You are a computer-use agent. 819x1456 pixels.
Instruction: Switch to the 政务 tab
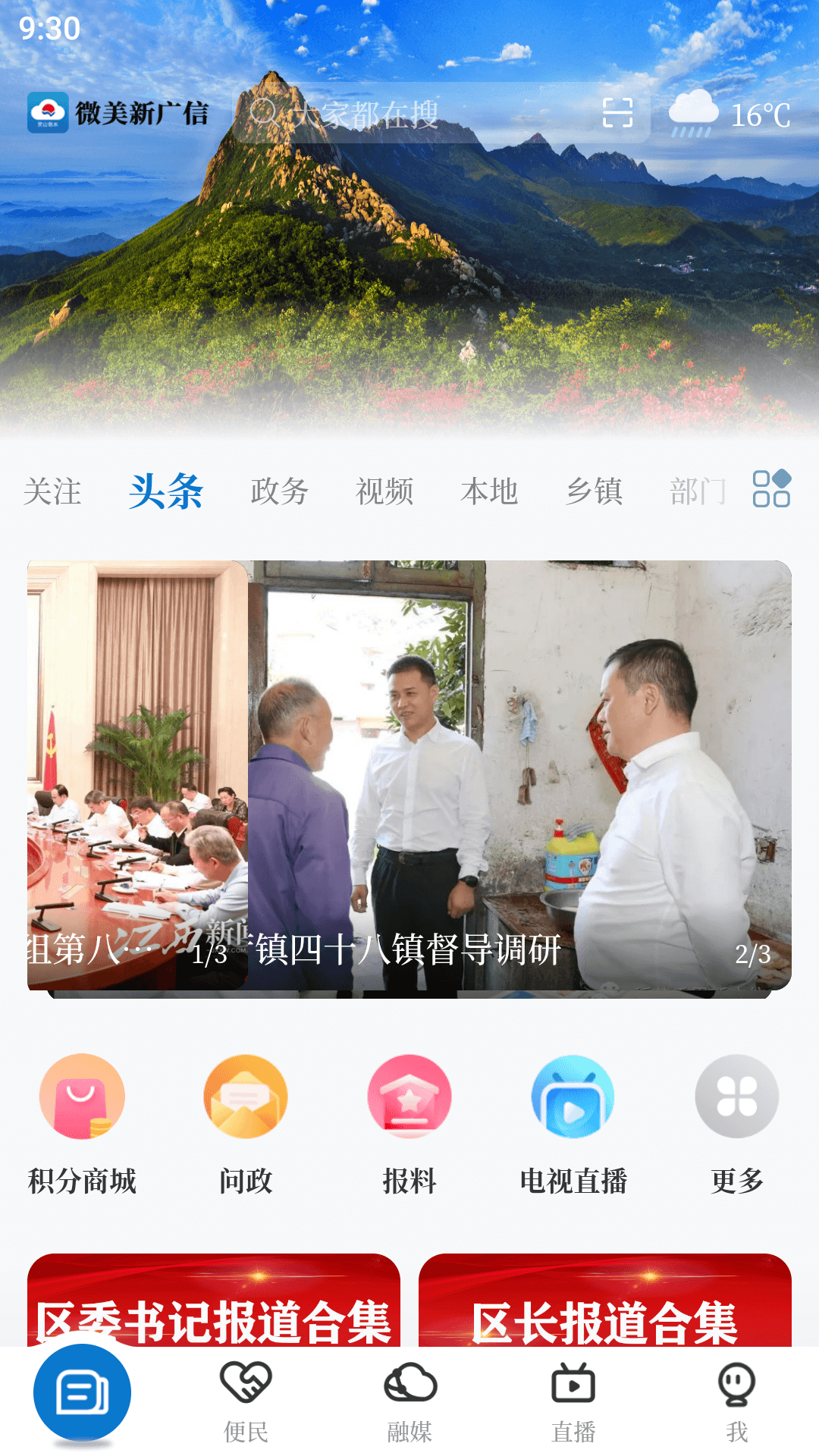[x=278, y=491]
